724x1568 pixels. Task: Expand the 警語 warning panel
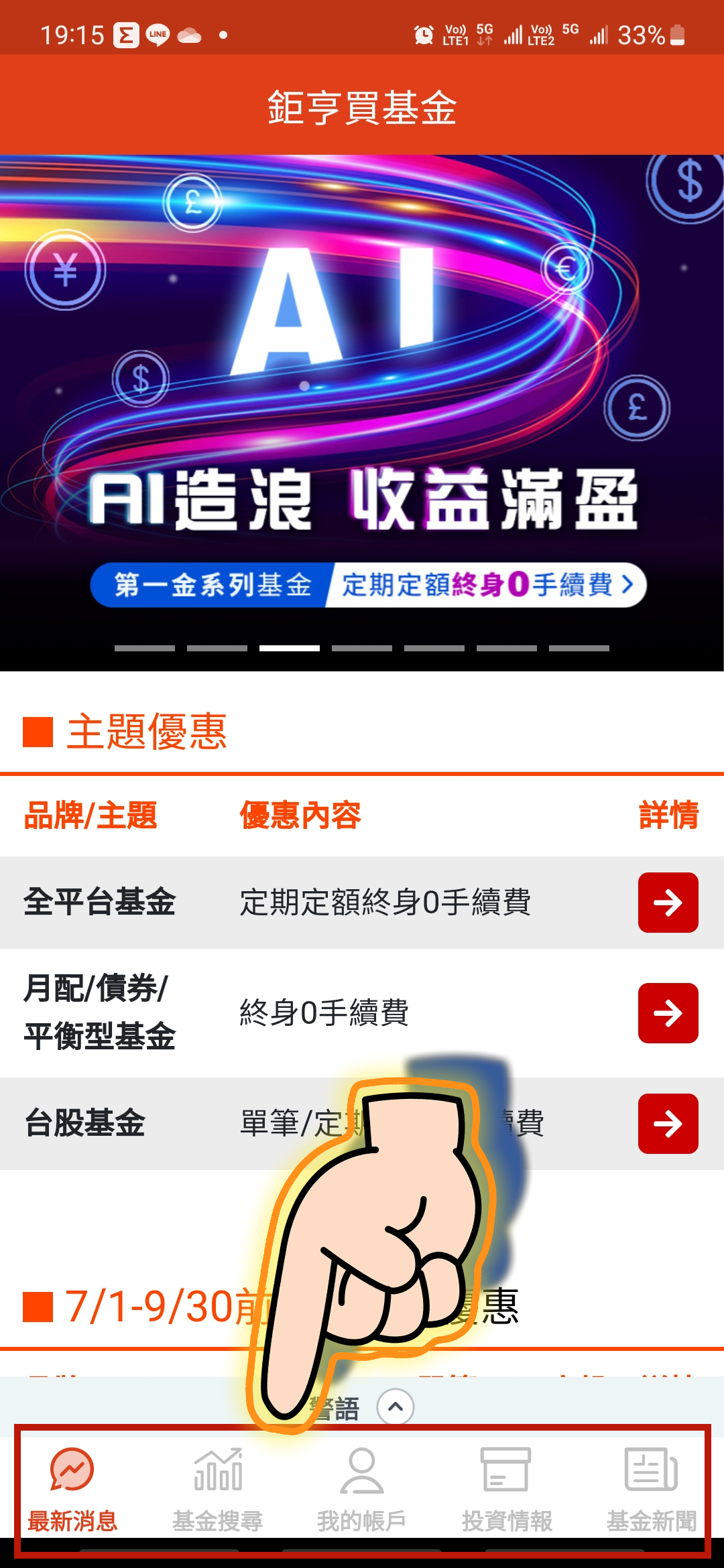pos(396,1407)
